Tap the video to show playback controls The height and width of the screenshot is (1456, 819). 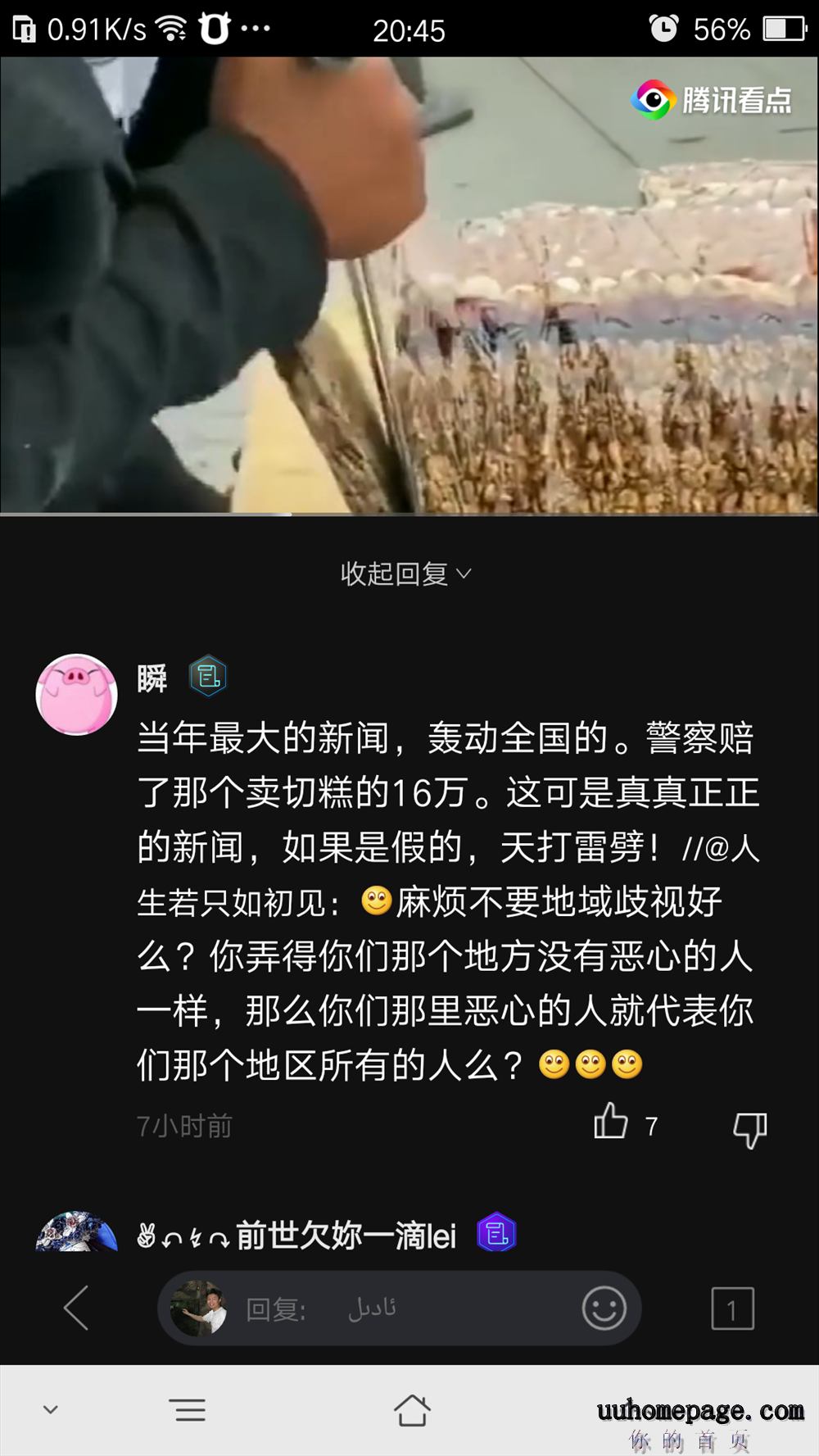tap(409, 287)
